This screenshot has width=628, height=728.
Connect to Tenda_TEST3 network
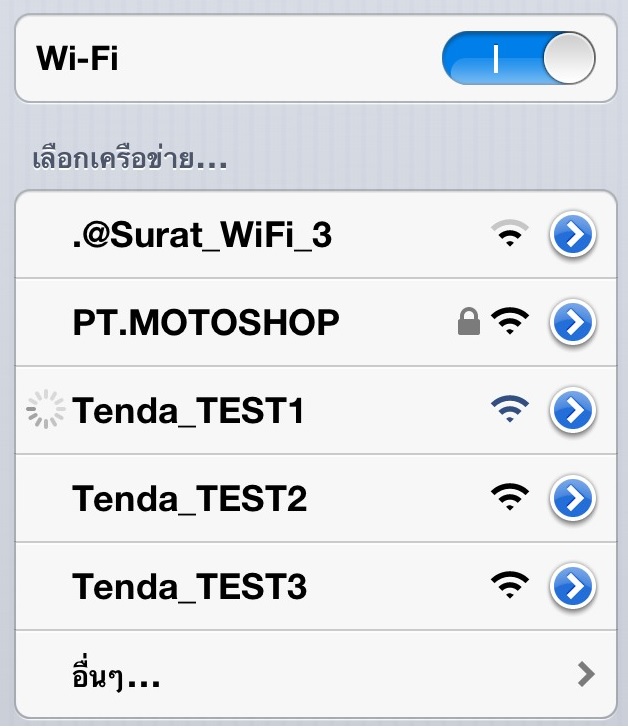tap(190, 585)
